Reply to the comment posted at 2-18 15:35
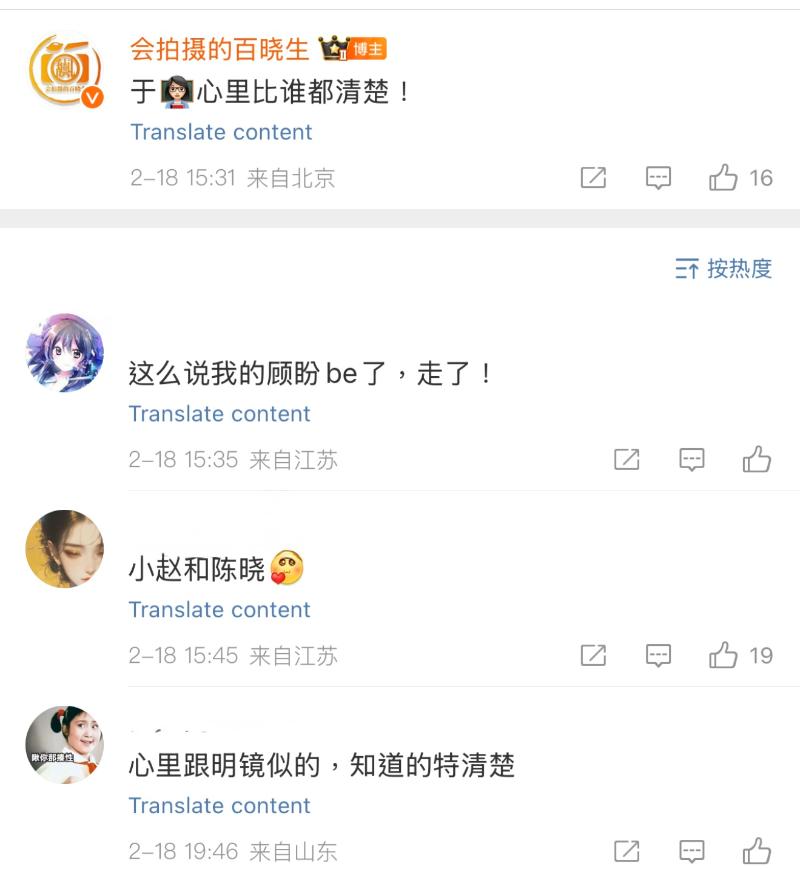This screenshot has height=869, width=800. pos(691,460)
